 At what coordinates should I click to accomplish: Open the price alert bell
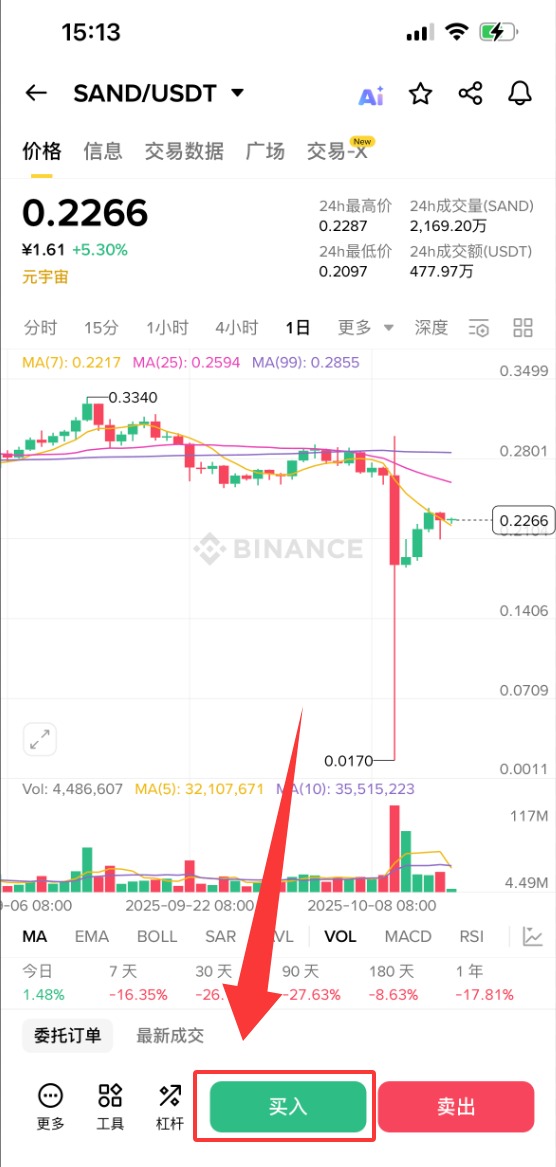point(520,94)
